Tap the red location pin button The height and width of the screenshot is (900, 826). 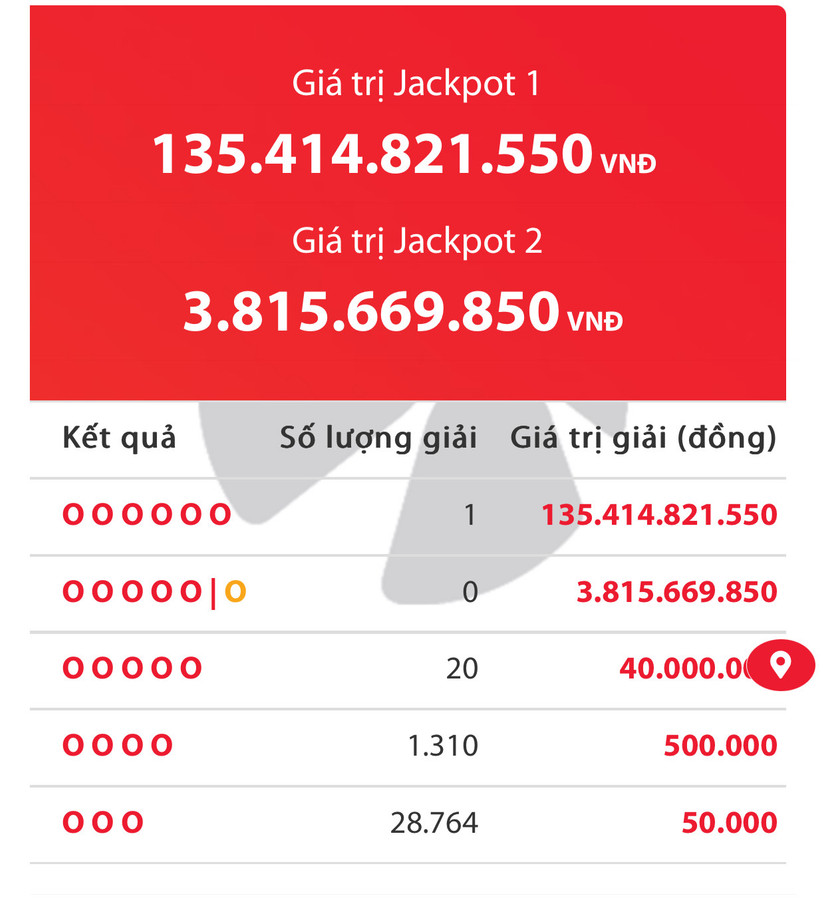click(780, 664)
